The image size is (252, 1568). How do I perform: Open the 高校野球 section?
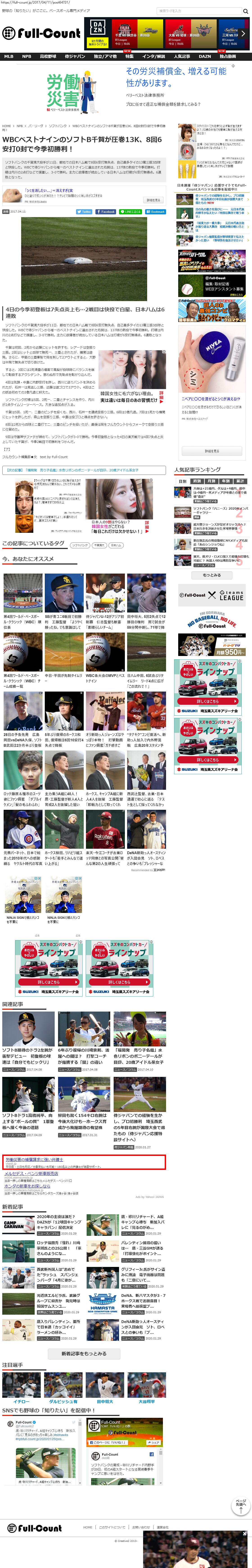[48, 57]
